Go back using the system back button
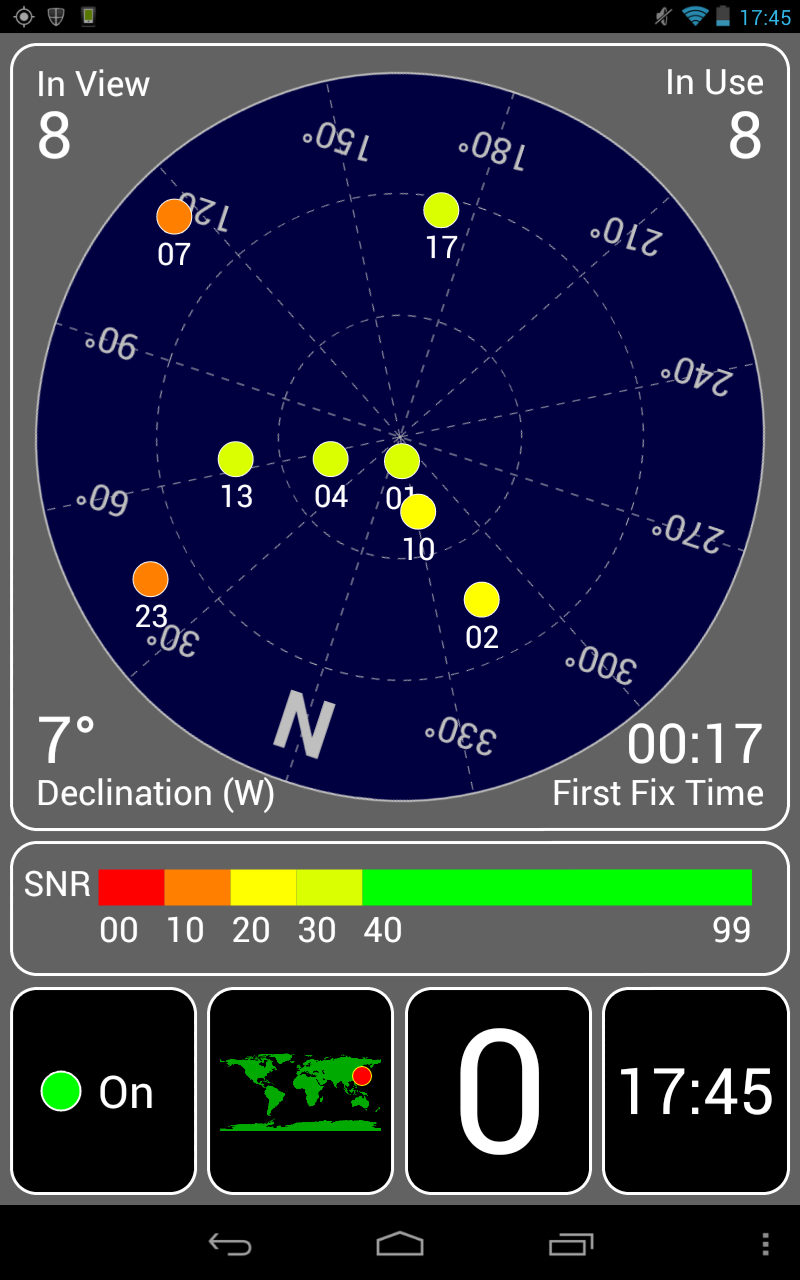The height and width of the screenshot is (1280, 800). click(229, 1244)
